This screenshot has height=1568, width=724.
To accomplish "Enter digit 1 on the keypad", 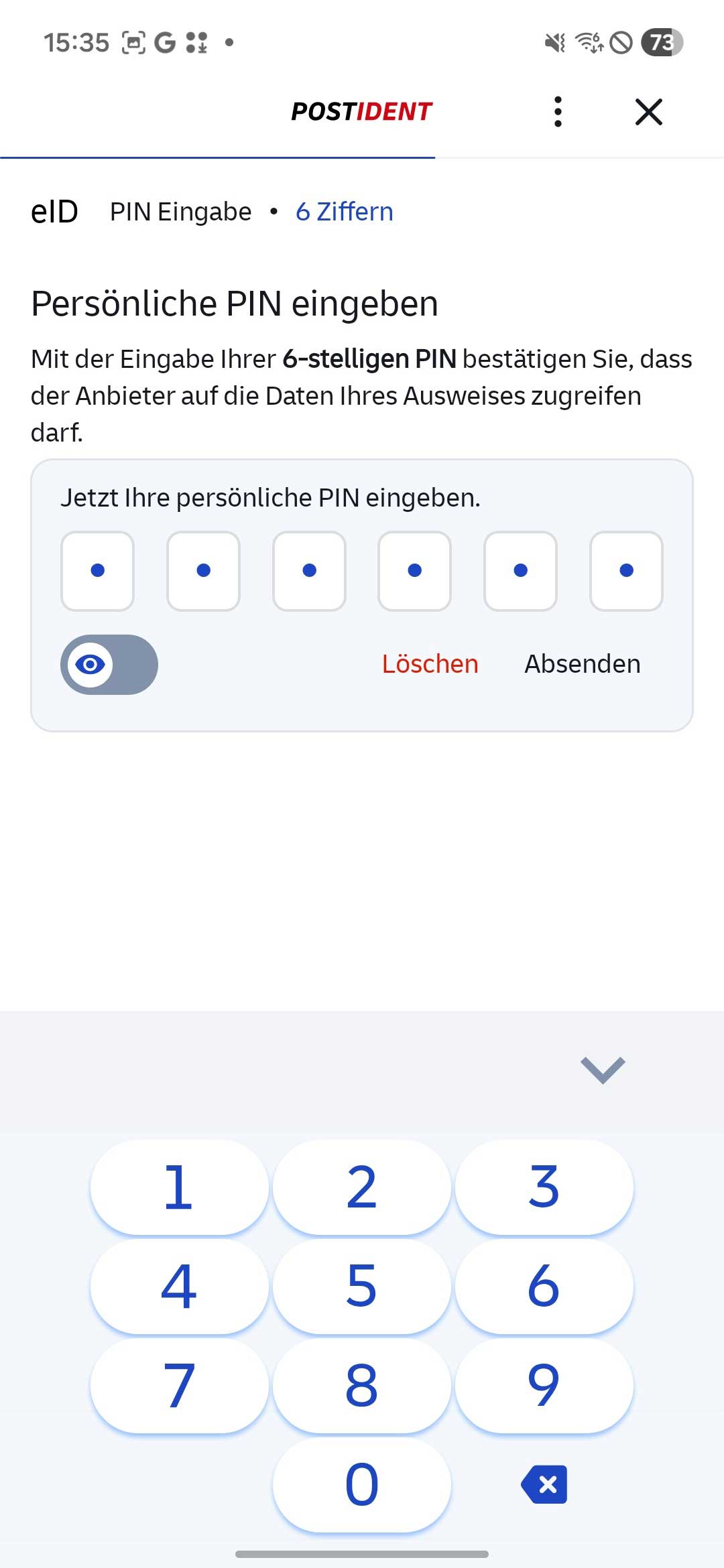I will click(179, 1187).
